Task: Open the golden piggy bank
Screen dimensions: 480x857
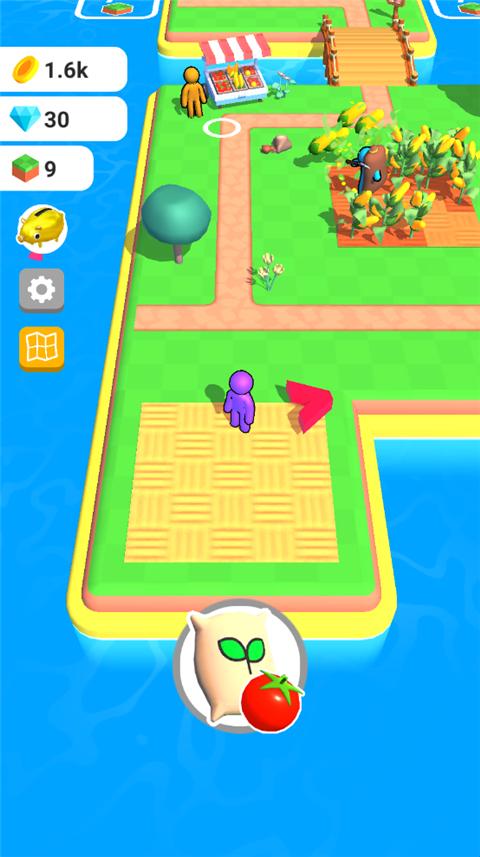Action: coord(42,230)
